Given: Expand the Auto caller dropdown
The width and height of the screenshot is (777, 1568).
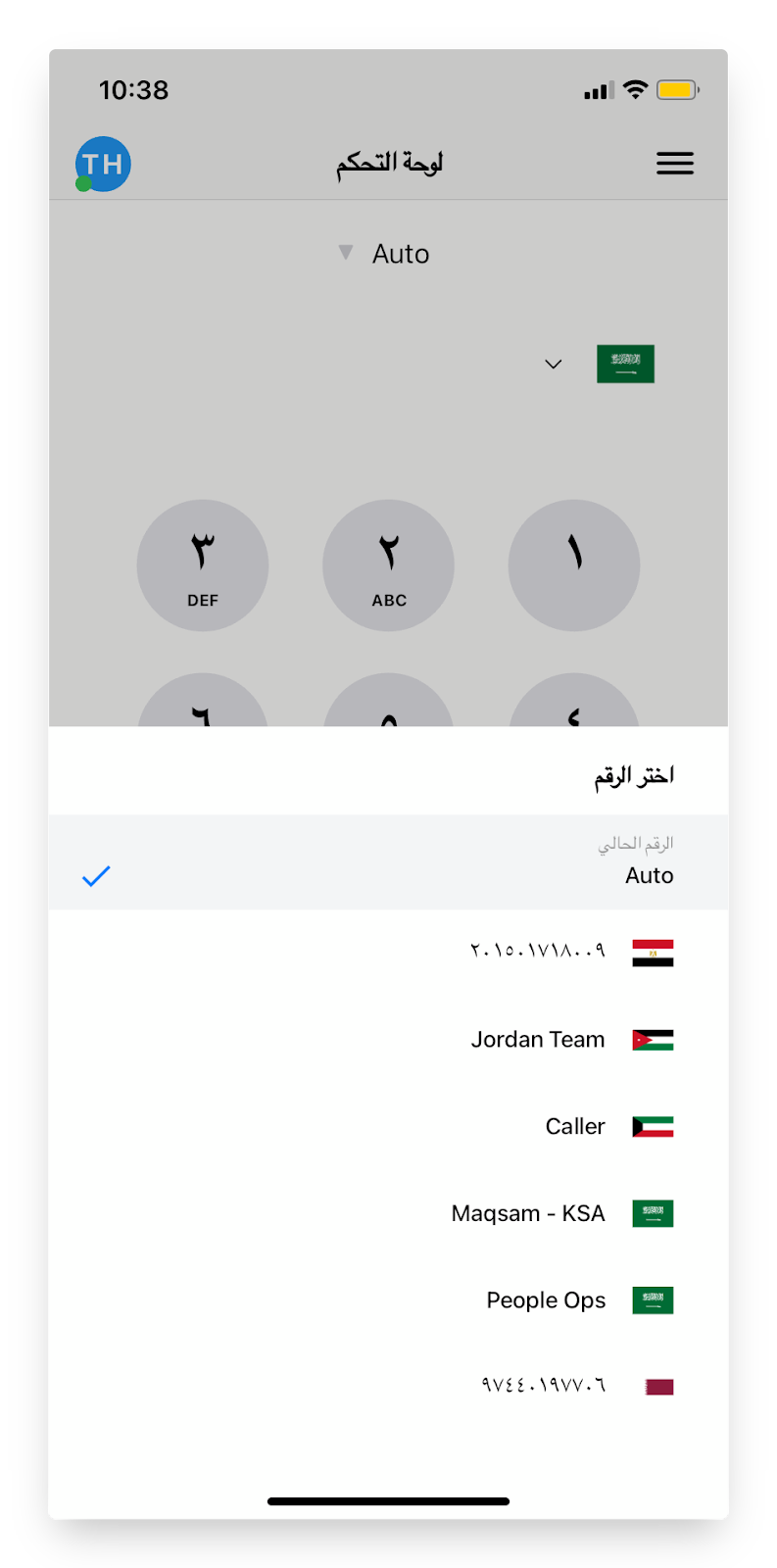Looking at the screenshot, I should click(386, 254).
